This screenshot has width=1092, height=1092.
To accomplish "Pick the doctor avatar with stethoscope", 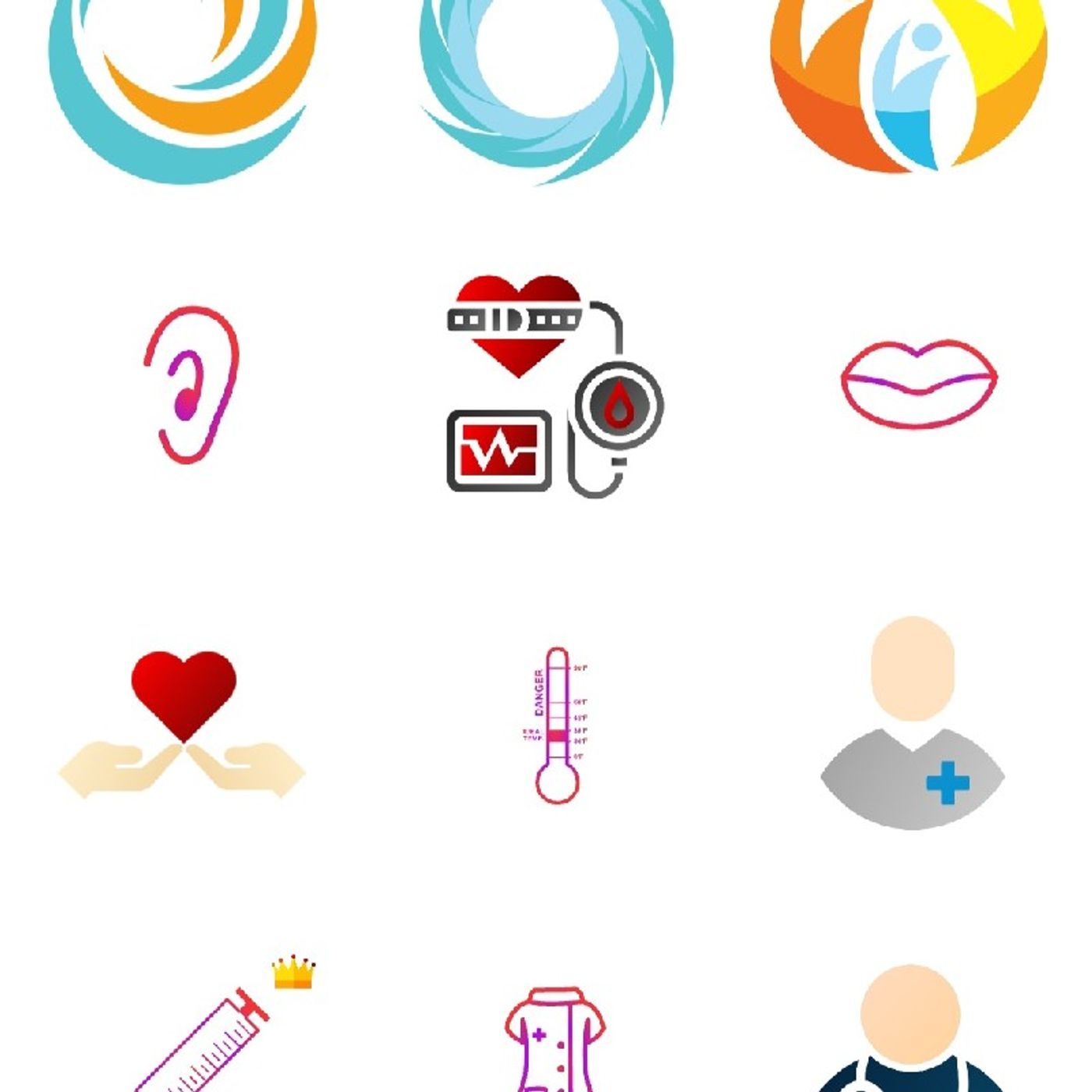I will click(x=910, y=1030).
